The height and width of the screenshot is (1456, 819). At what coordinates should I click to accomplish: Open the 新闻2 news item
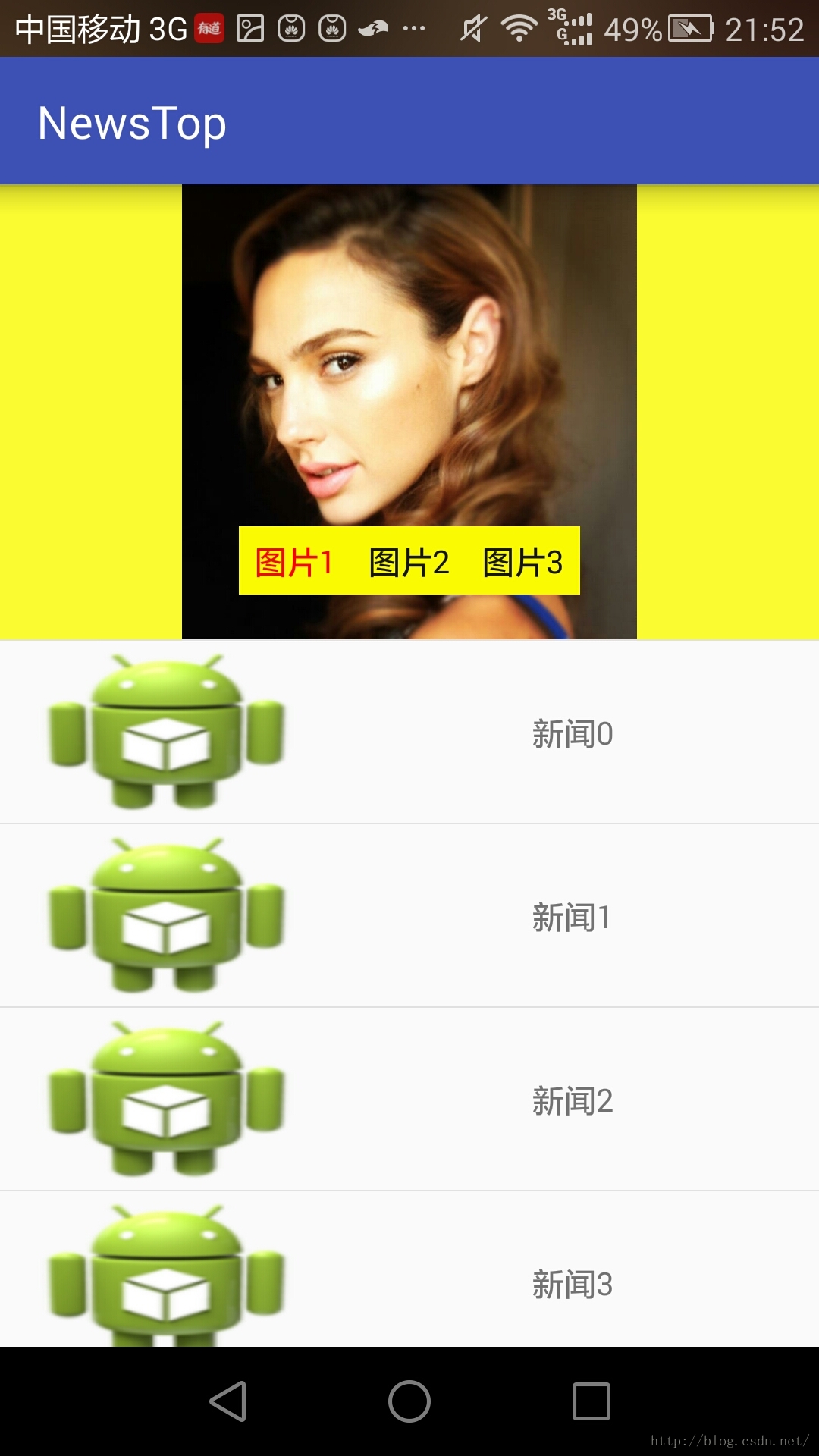tap(409, 1100)
